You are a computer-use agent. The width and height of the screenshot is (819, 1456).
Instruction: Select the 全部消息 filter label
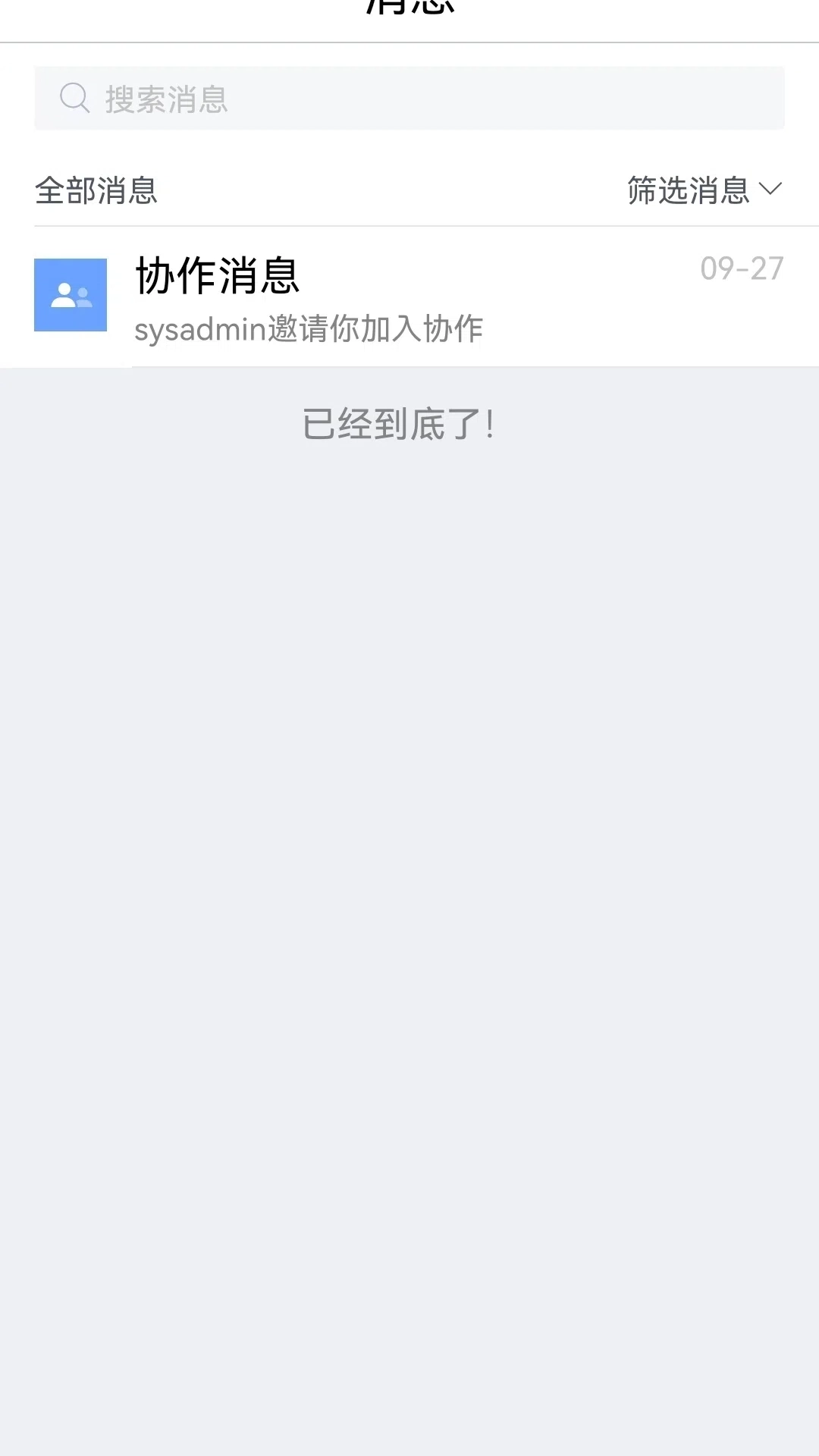click(96, 191)
